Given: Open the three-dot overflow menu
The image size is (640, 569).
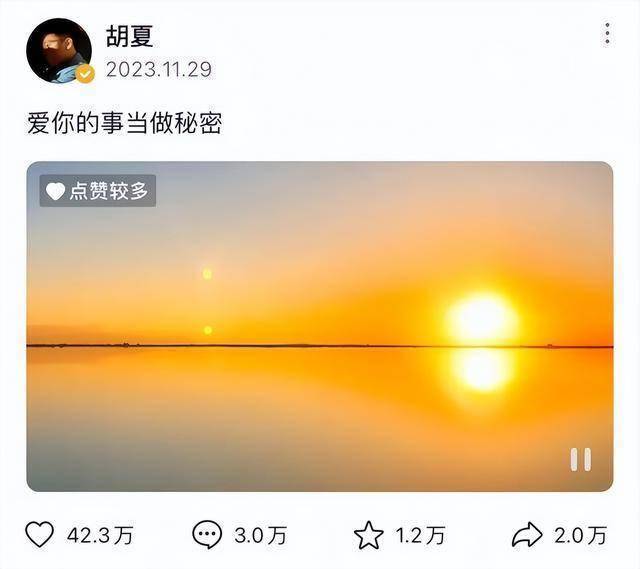Looking at the screenshot, I should [606, 34].
